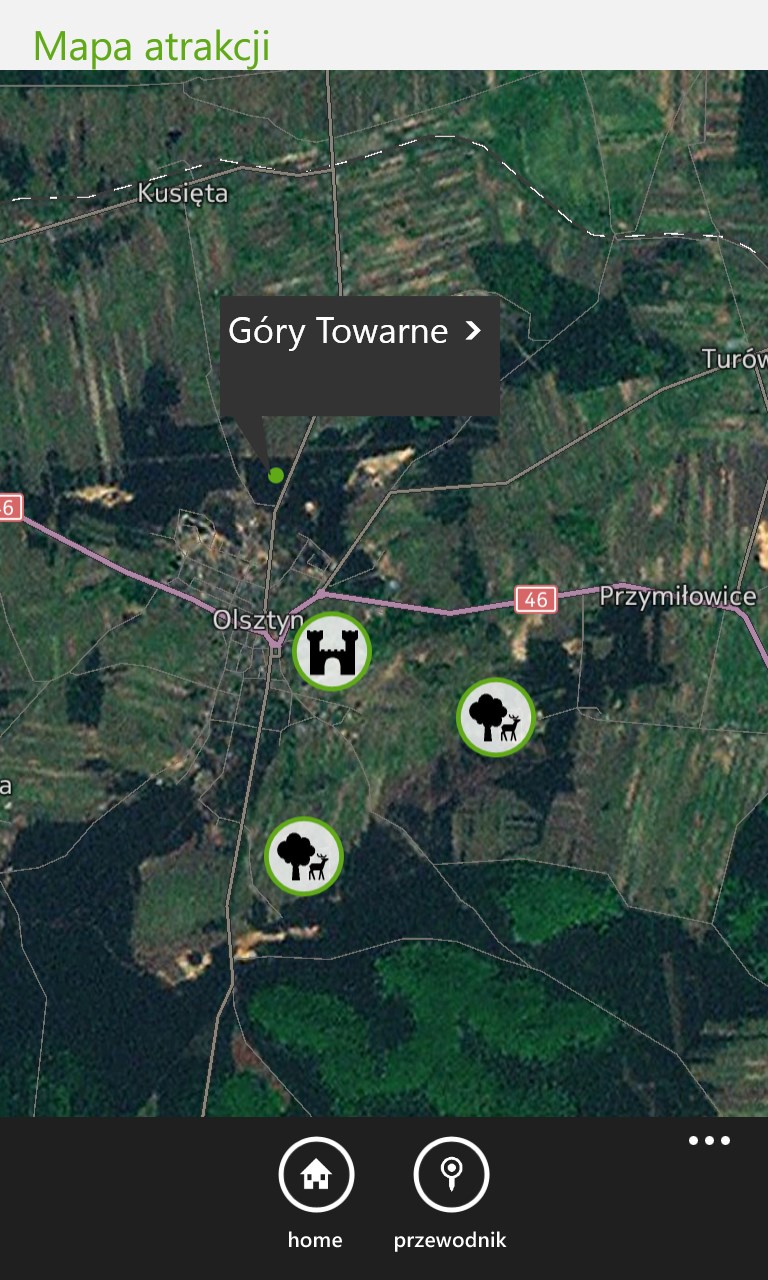Select the nature marker south of Olsztyn
This screenshot has width=768, height=1280.
[304, 856]
